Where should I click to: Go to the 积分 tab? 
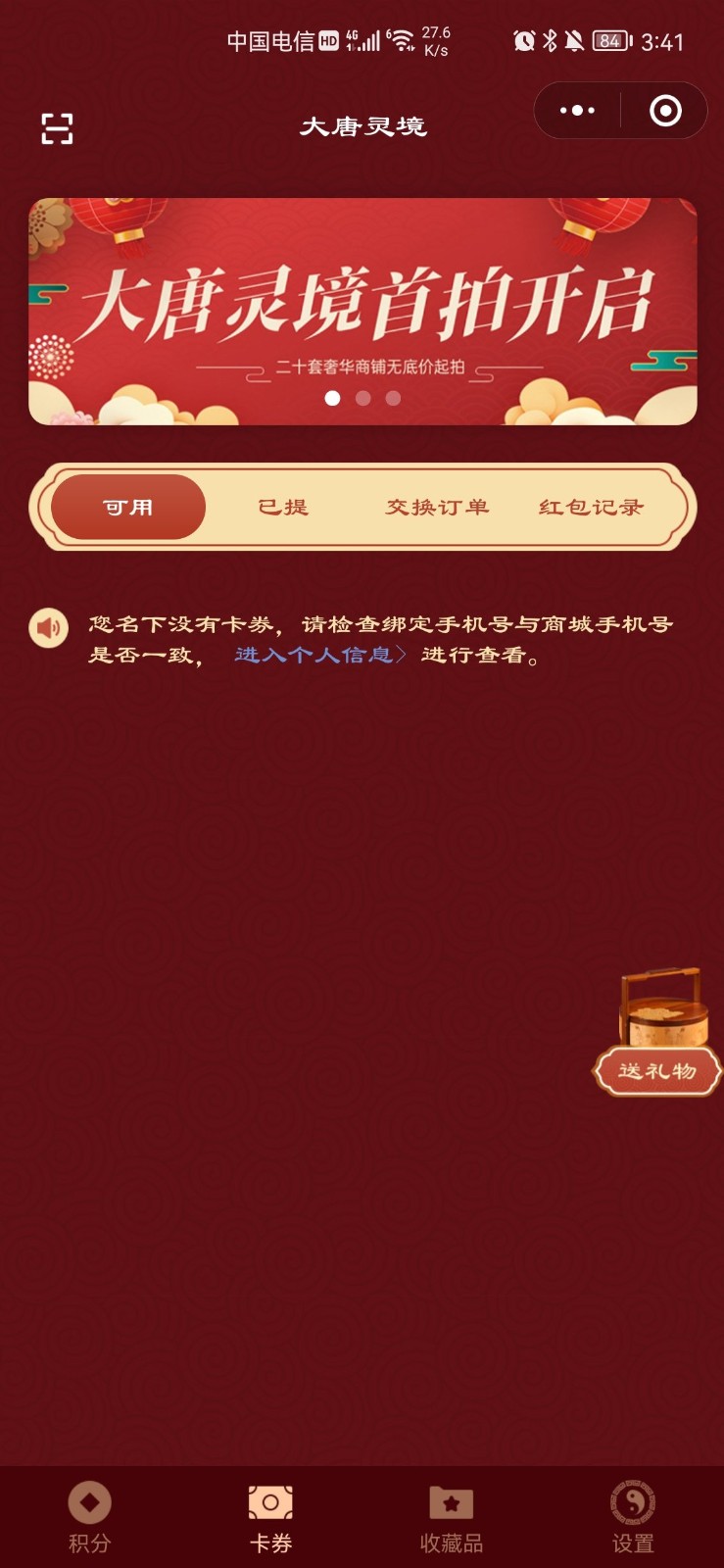tap(89, 1517)
